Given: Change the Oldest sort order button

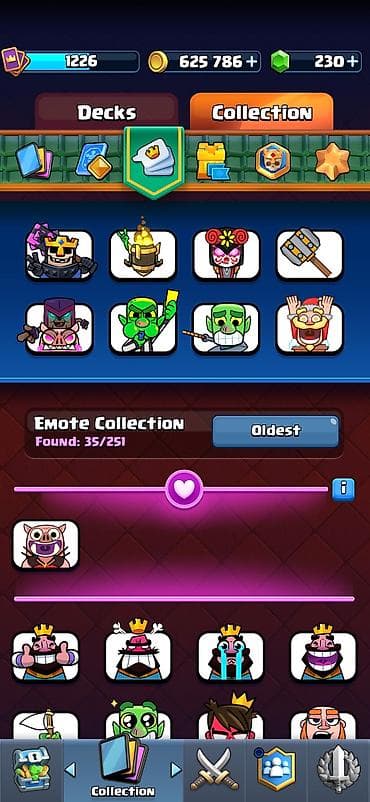Looking at the screenshot, I should point(276,431).
